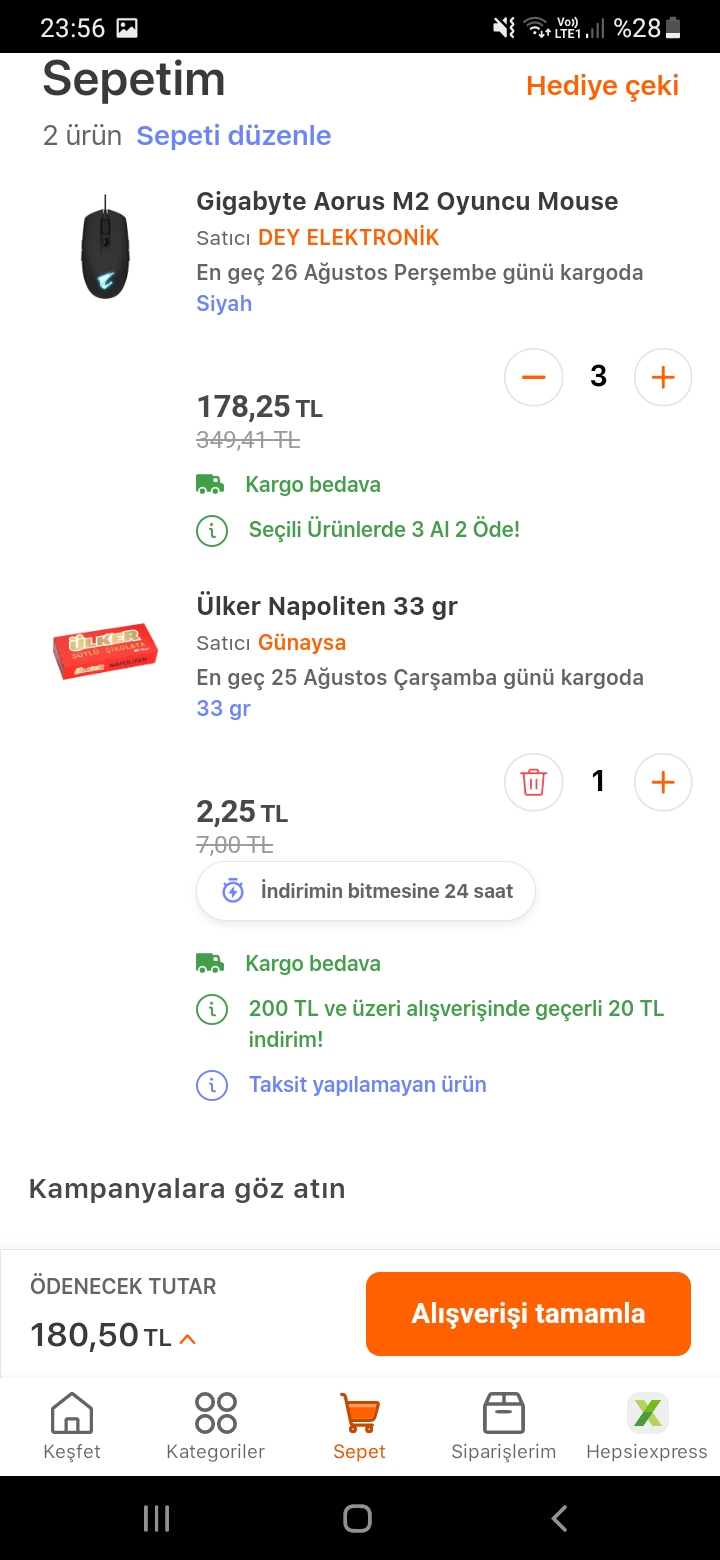The width and height of the screenshot is (720, 1560).
Task: Open Ülker Napoliten product image
Action: (105, 650)
